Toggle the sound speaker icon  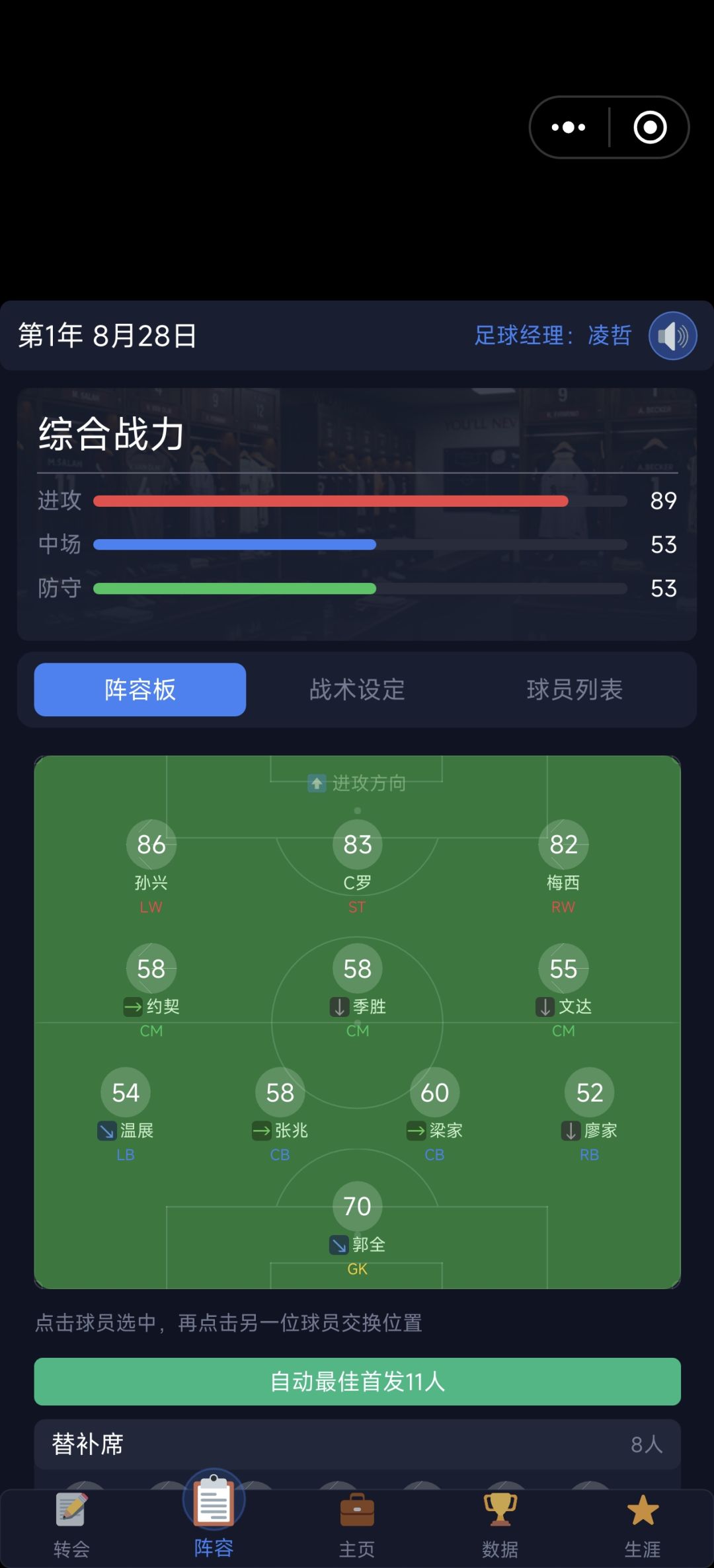pyautogui.click(x=673, y=336)
